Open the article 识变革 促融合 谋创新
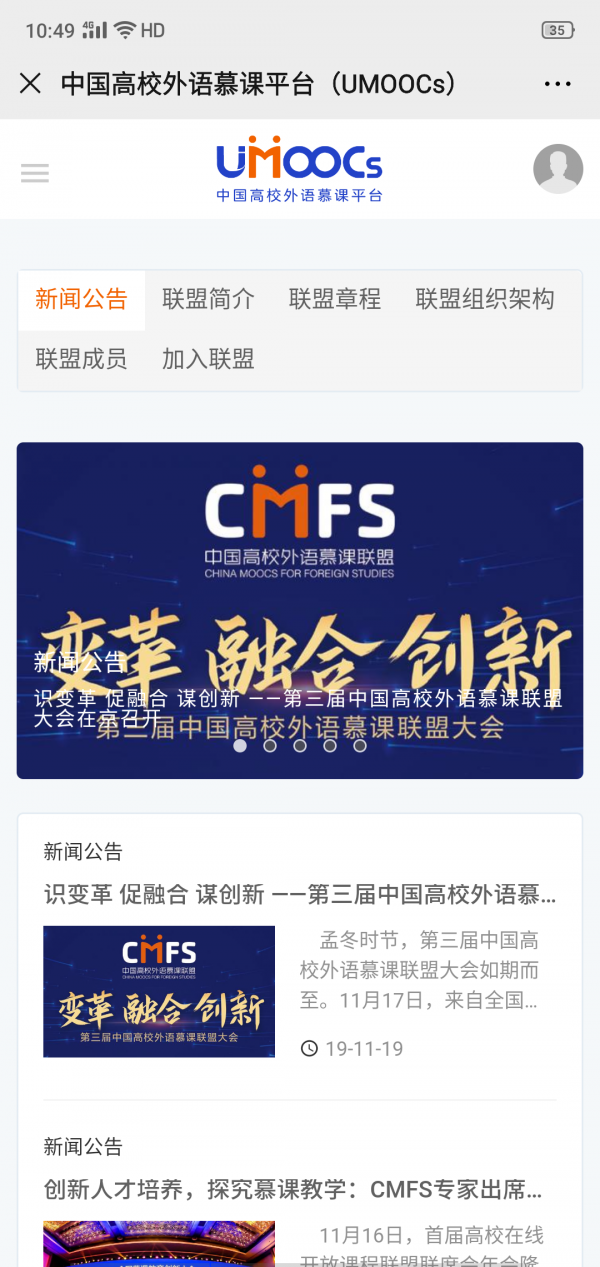 pyautogui.click(x=300, y=894)
